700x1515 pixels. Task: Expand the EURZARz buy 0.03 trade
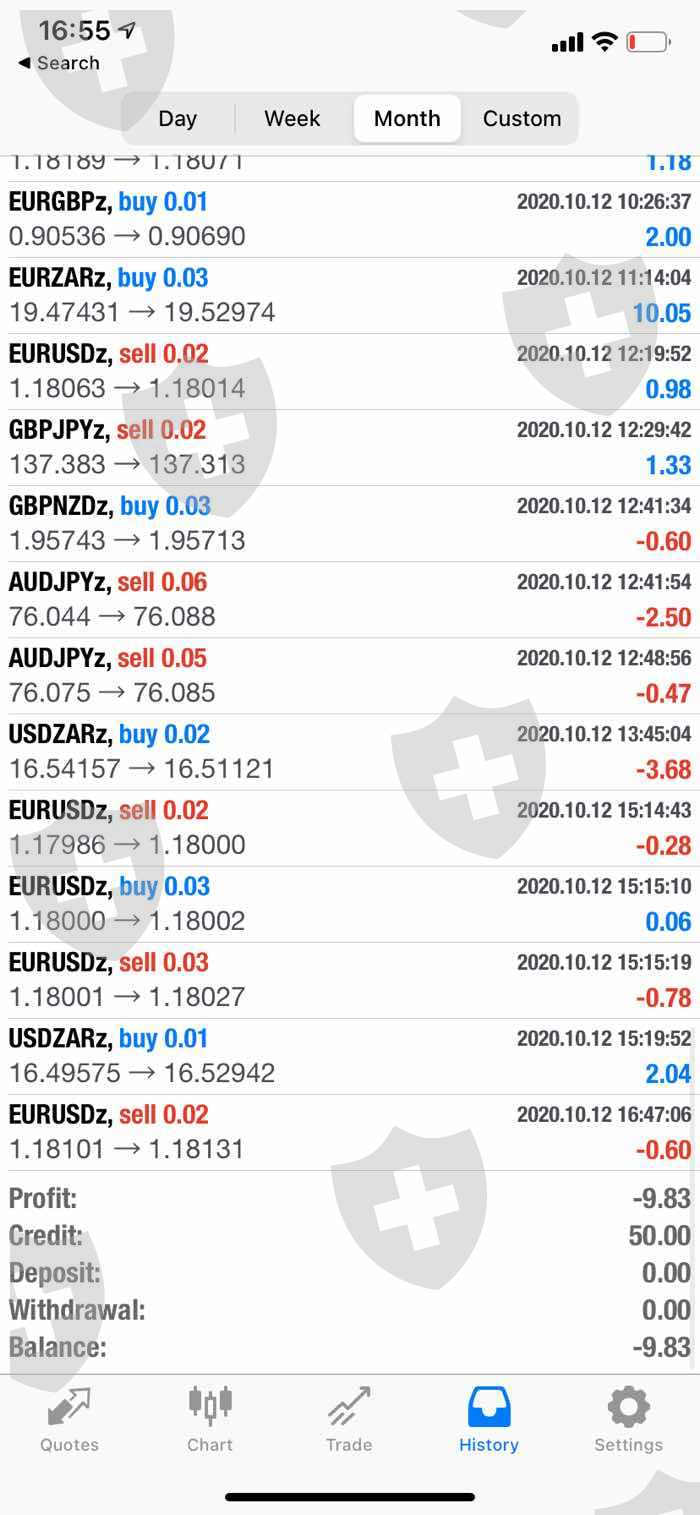tap(350, 296)
